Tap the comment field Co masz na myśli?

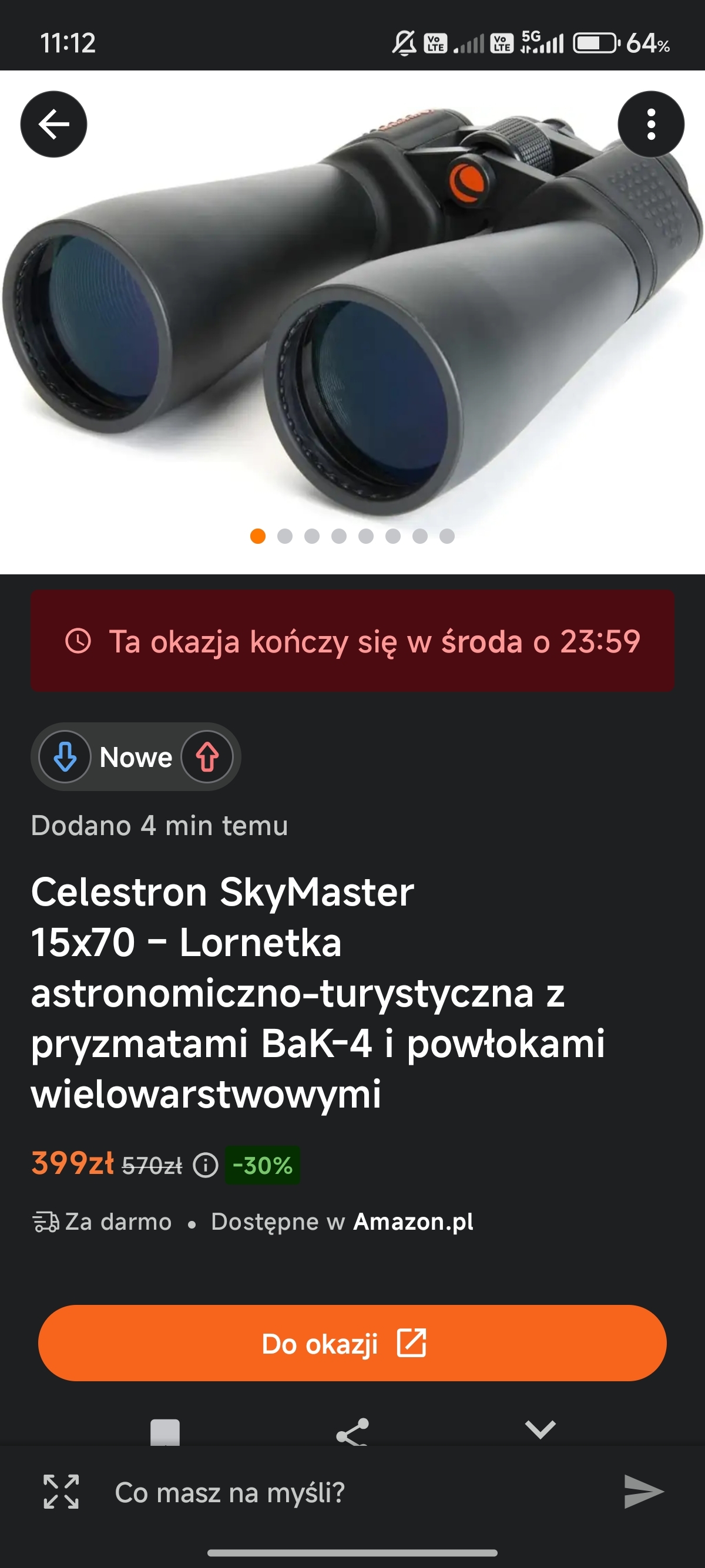pyautogui.click(x=341, y=1492)
